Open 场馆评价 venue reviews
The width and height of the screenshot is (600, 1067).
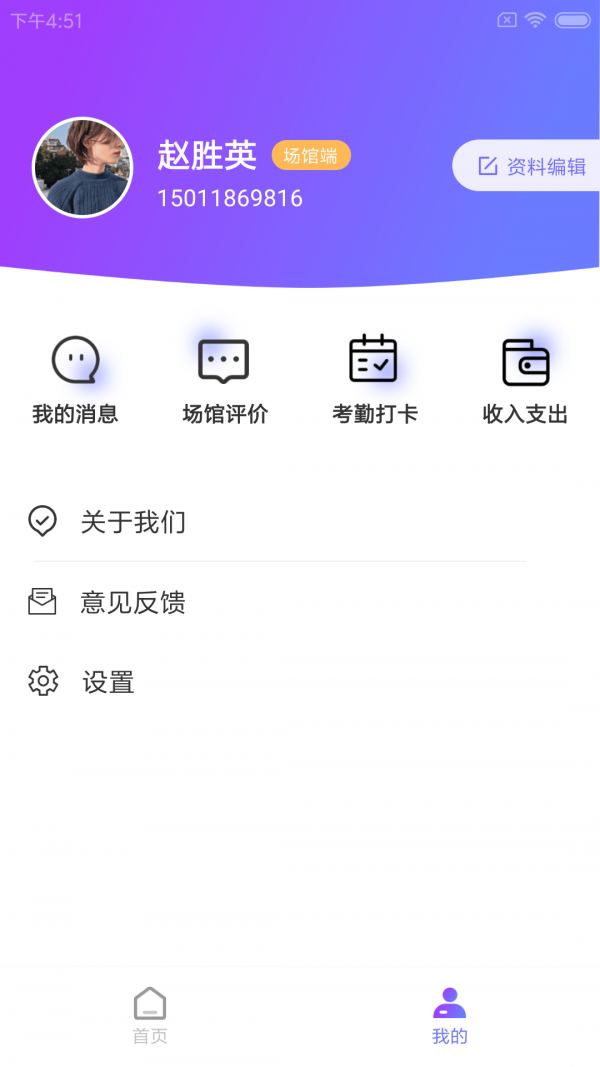[225, 380]
